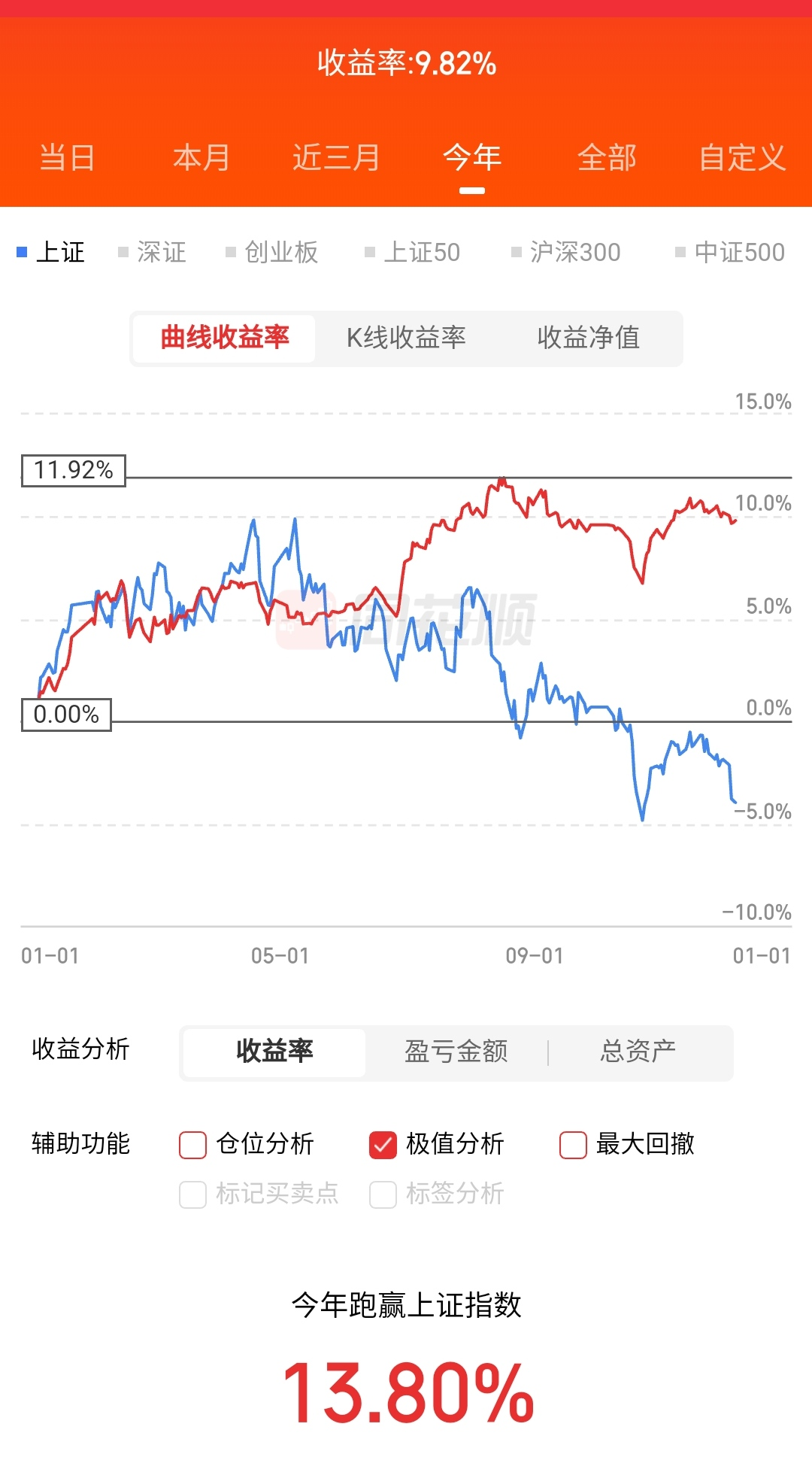Choose 上证50 as the benchmark

coord(412,252)
